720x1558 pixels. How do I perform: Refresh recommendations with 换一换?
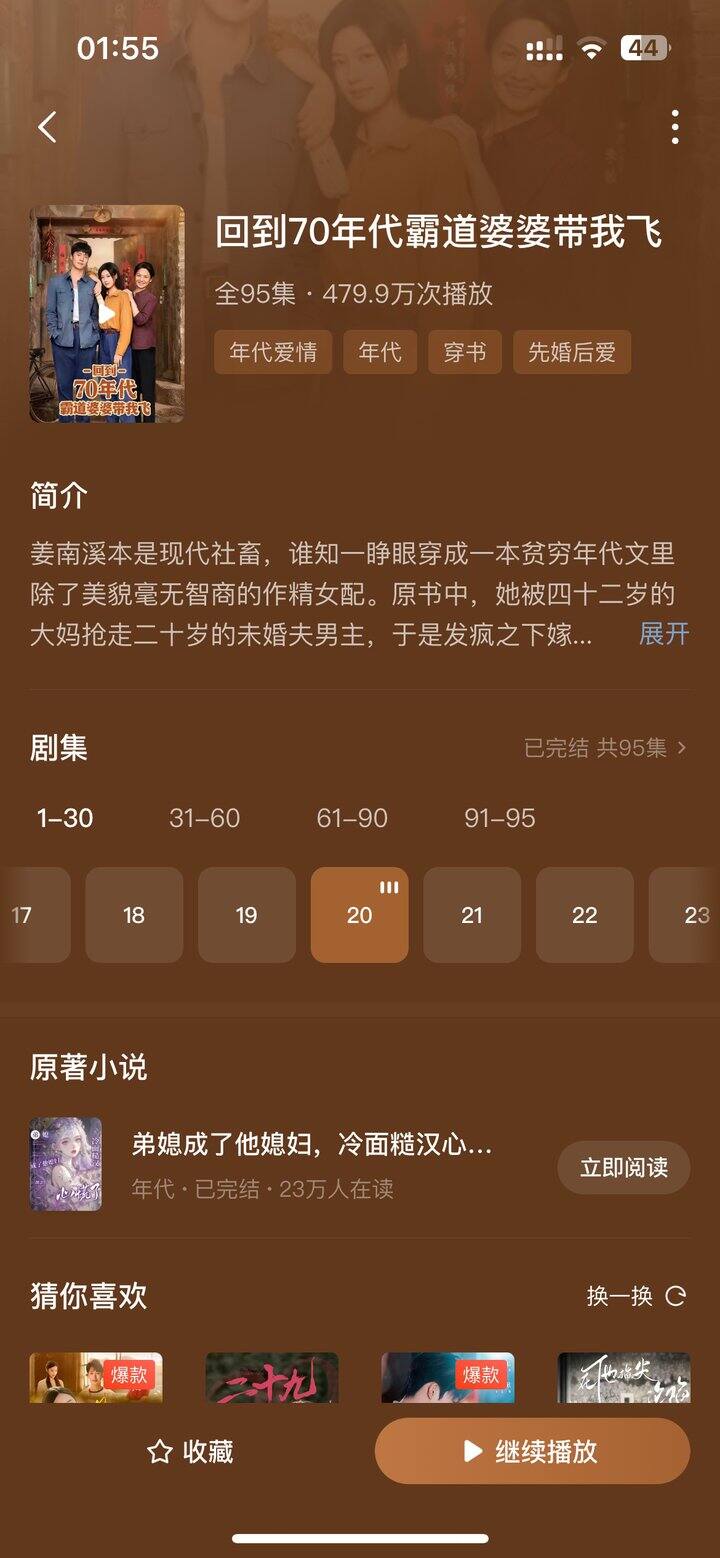coord(636,1296)
